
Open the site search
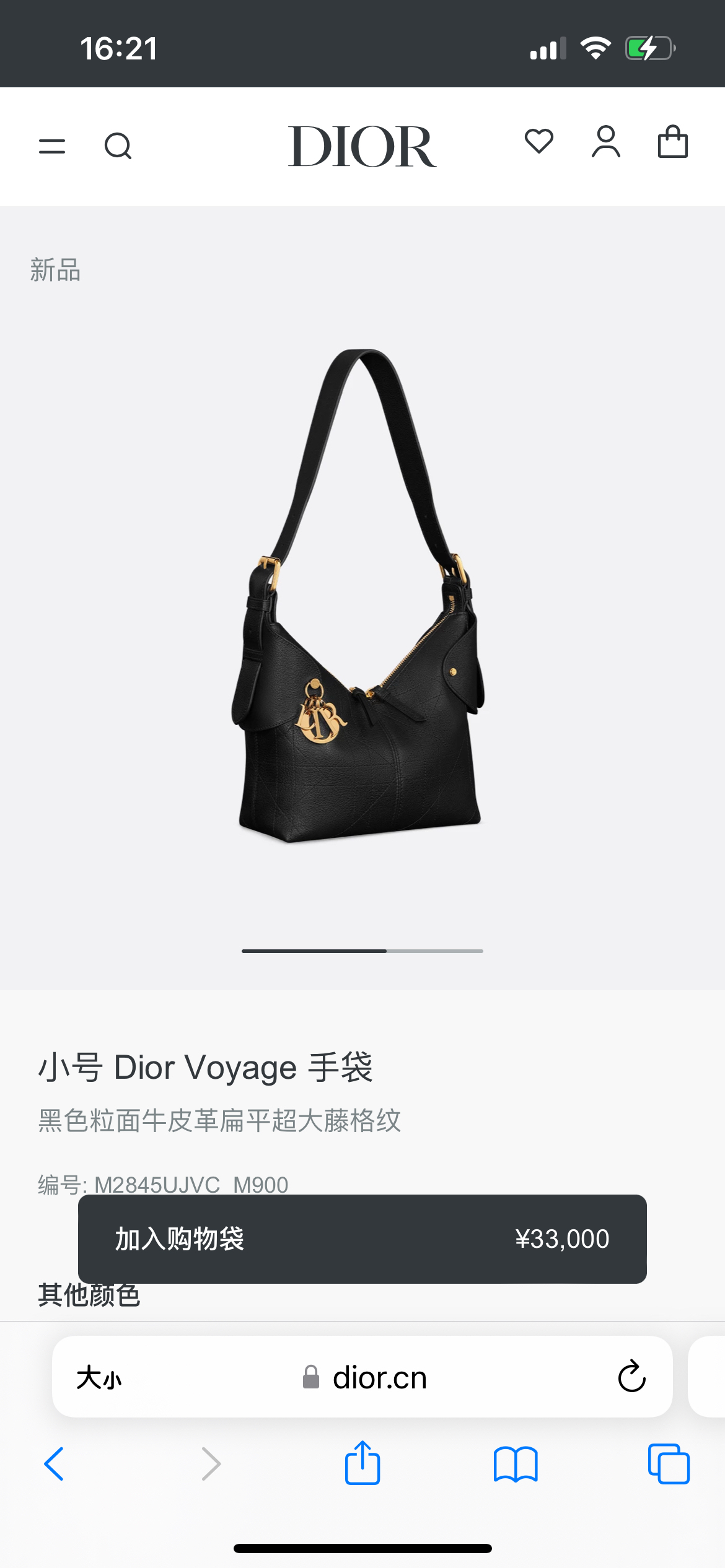[x=118, y=147]
